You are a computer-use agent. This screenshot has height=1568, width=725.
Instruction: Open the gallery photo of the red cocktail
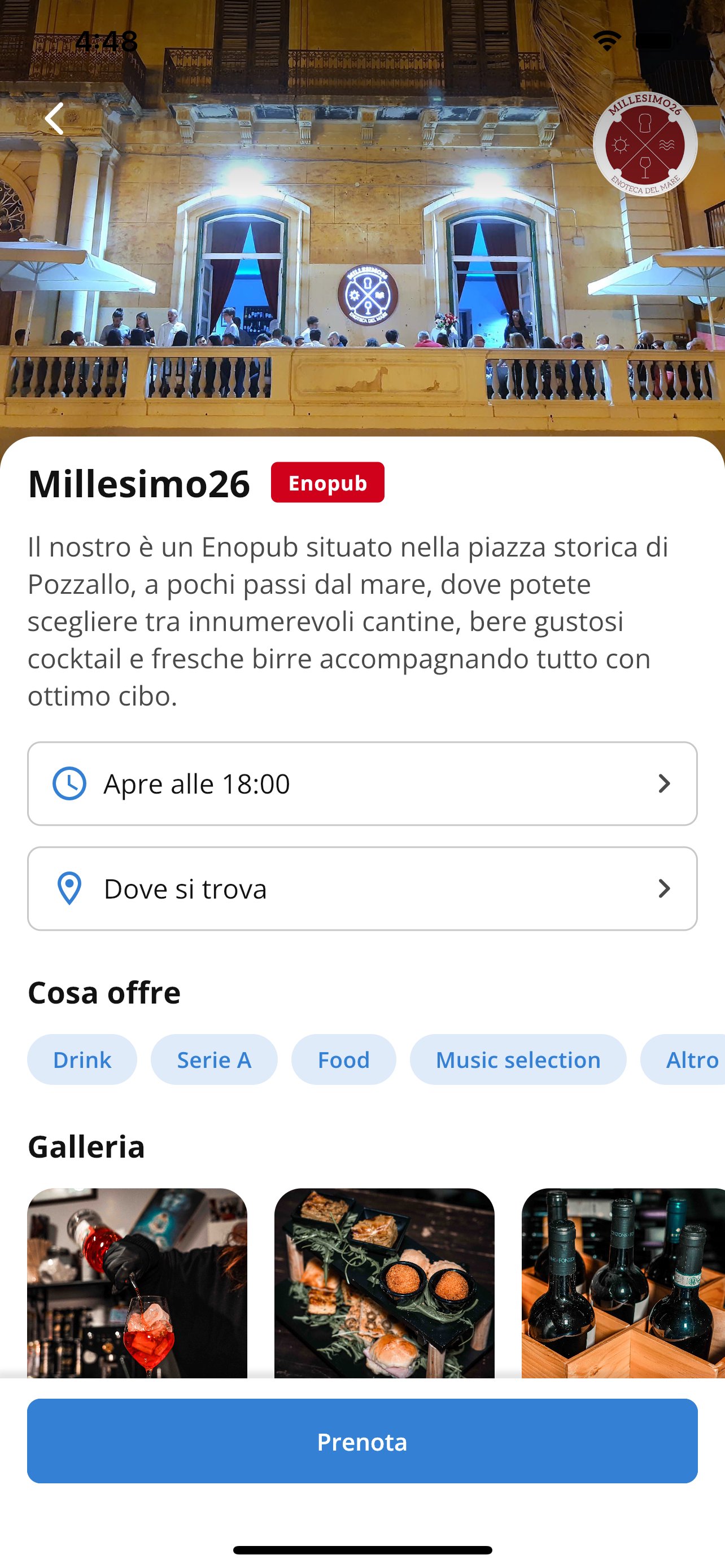pos(138,1284)
